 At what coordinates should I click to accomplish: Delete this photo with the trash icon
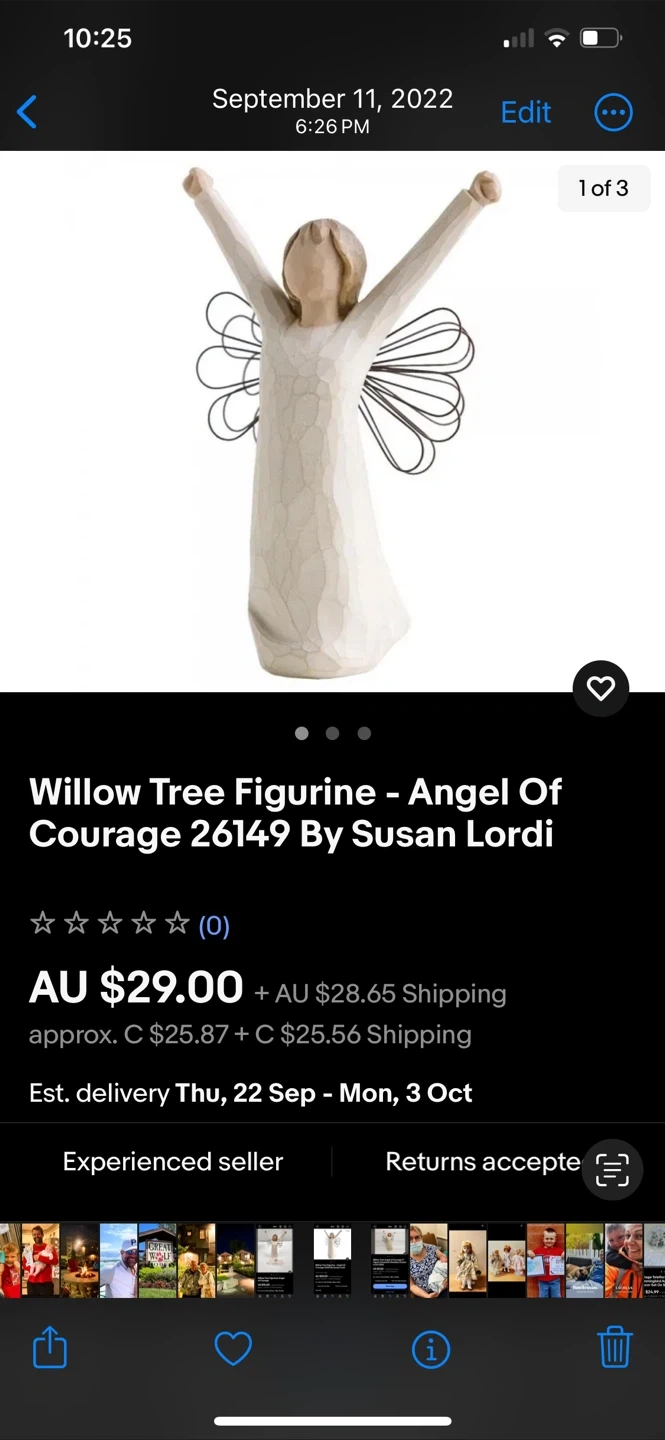coord(614,1348)
